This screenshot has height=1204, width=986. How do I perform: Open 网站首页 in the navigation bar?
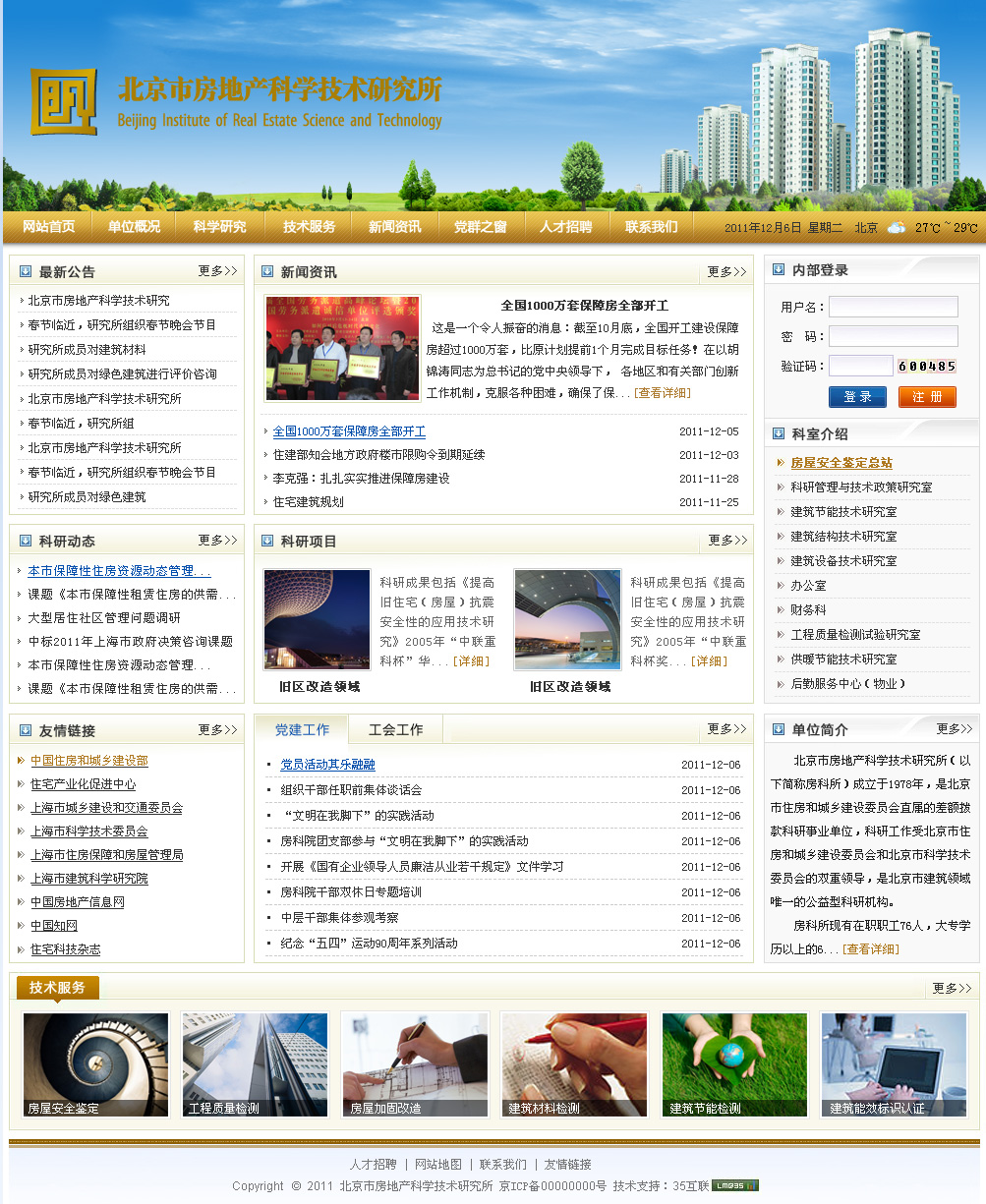(49, 227)
